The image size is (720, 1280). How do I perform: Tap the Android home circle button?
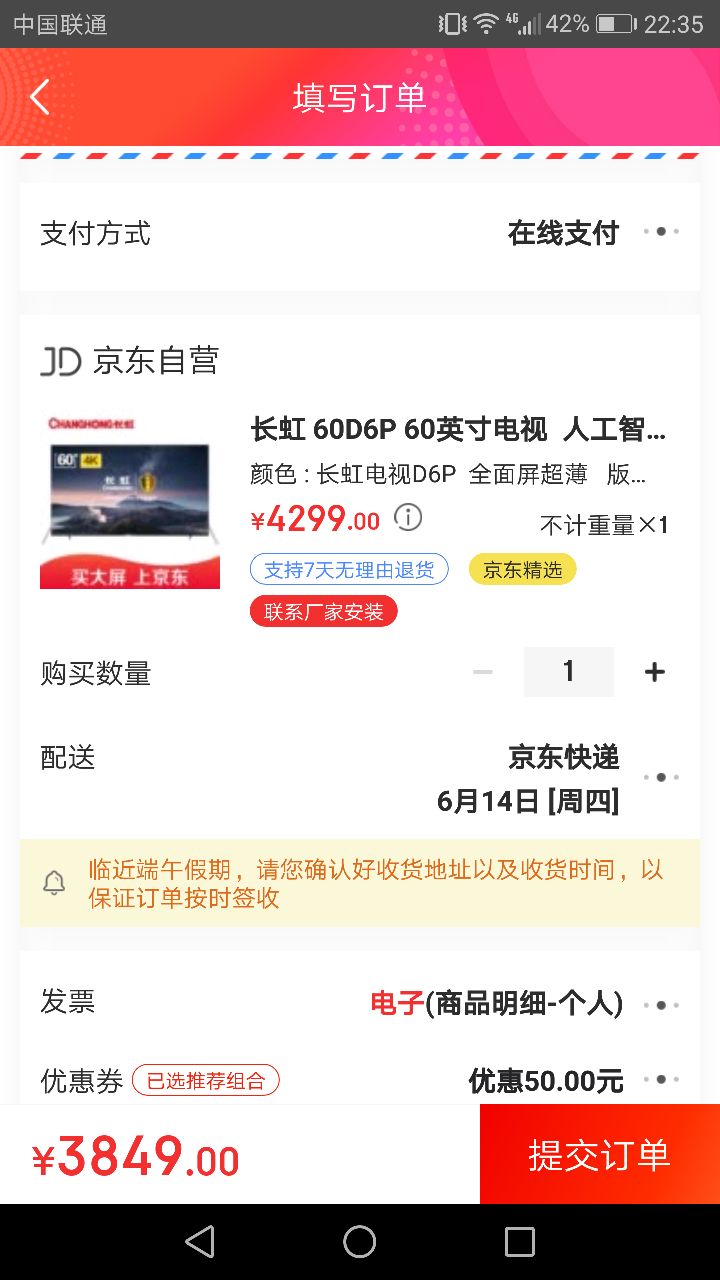[x=359, y=1241]
